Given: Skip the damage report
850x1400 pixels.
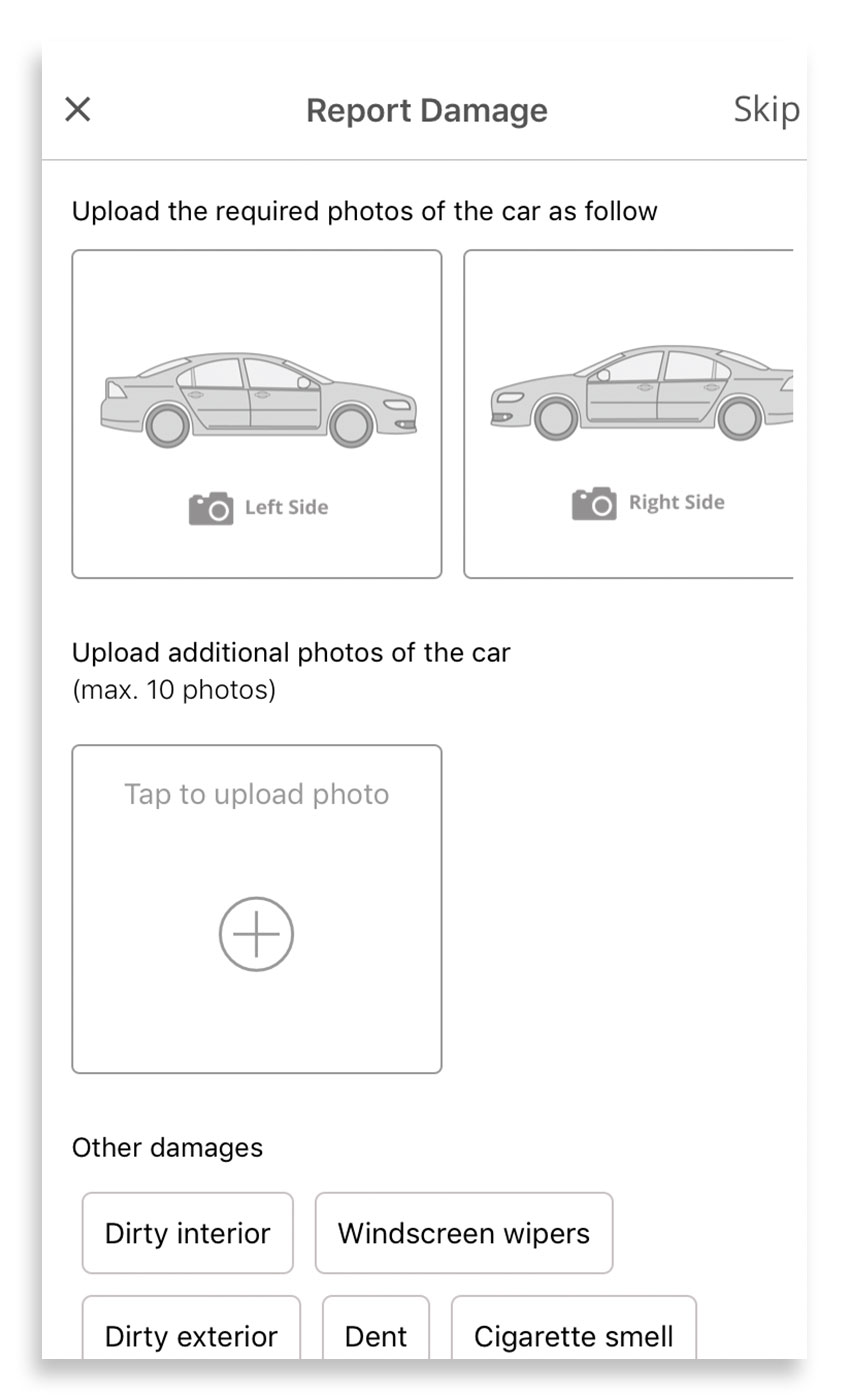Looking at the screenshot, I should [x=765, y=109].
